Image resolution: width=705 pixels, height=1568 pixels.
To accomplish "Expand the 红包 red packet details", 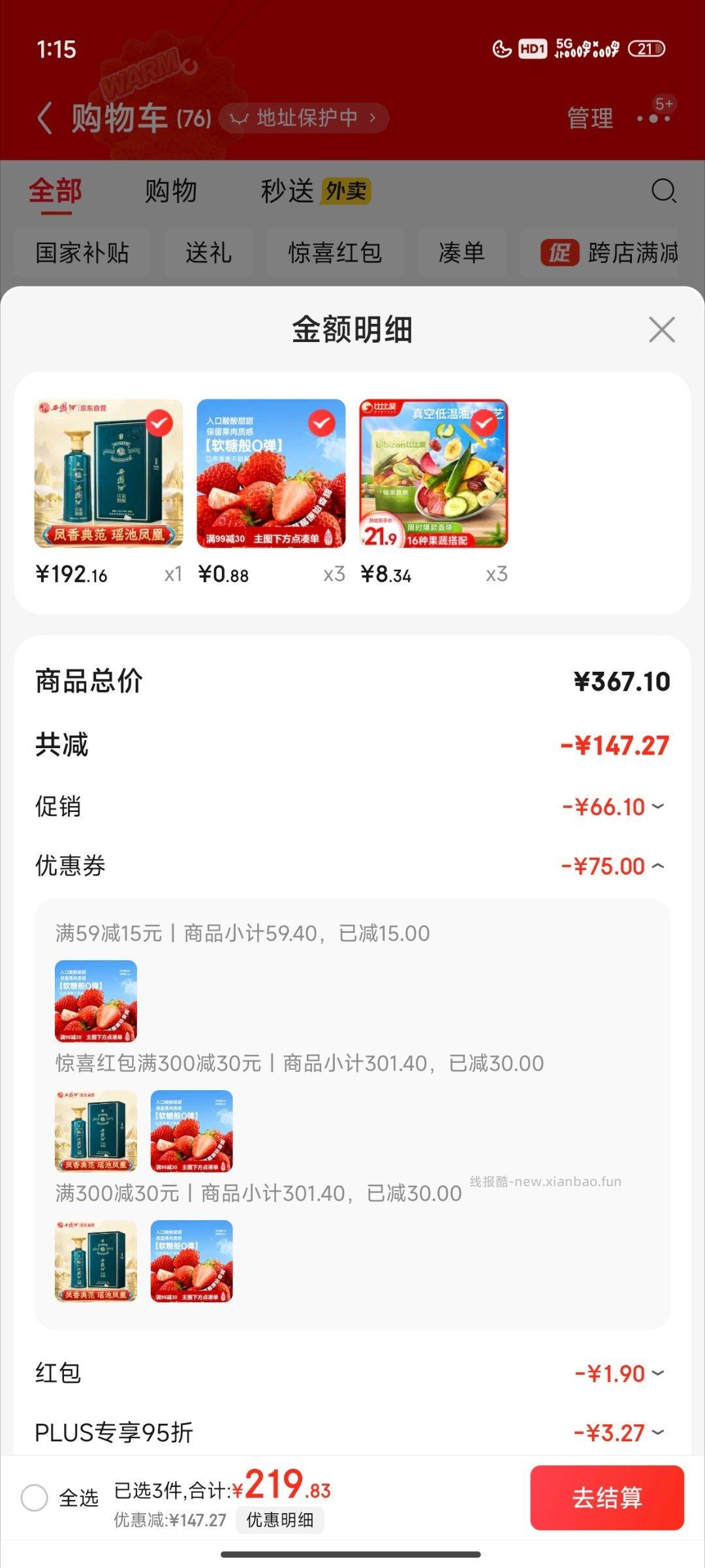I will pos(659,1373).
